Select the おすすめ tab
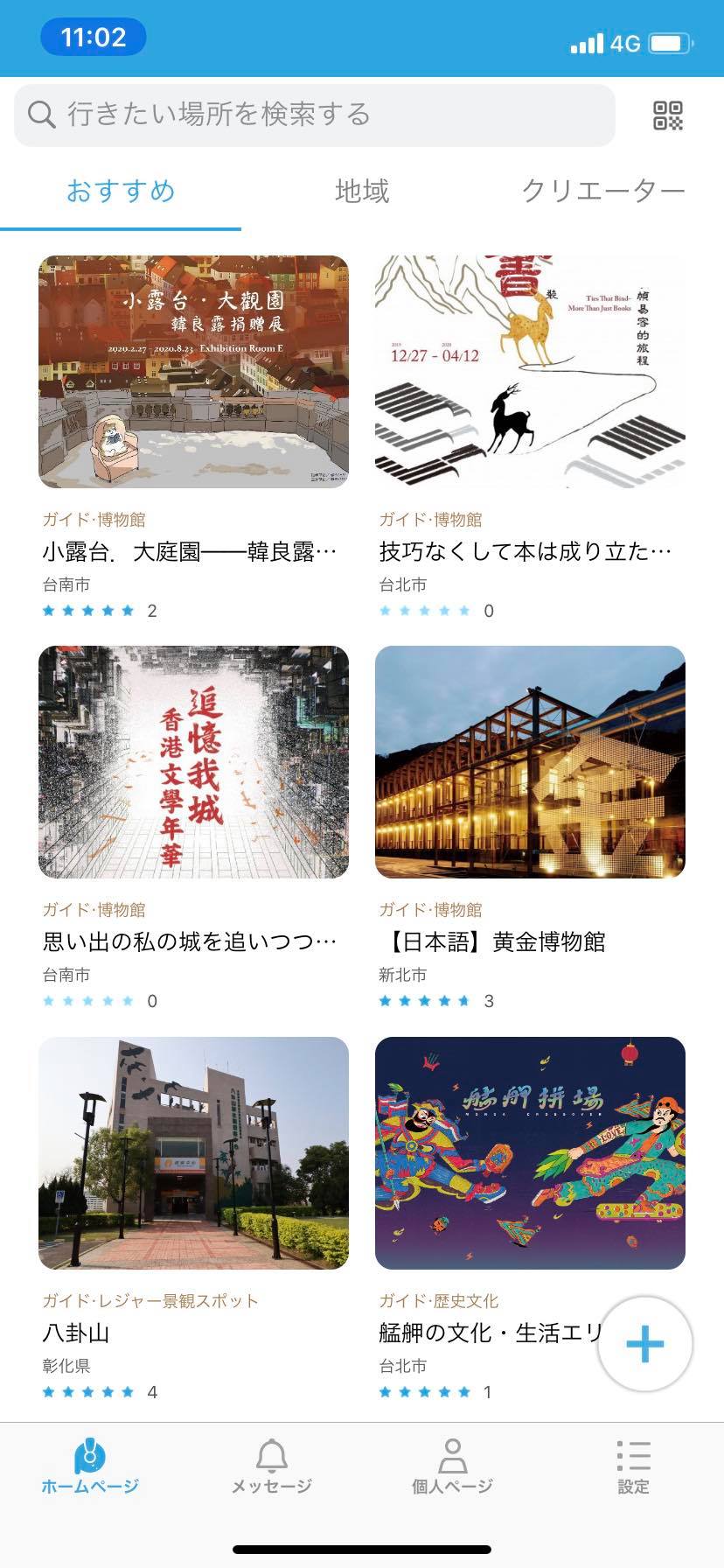This screenshot has height=1568, width=724. pyautogui.click(x=121, y=191)
